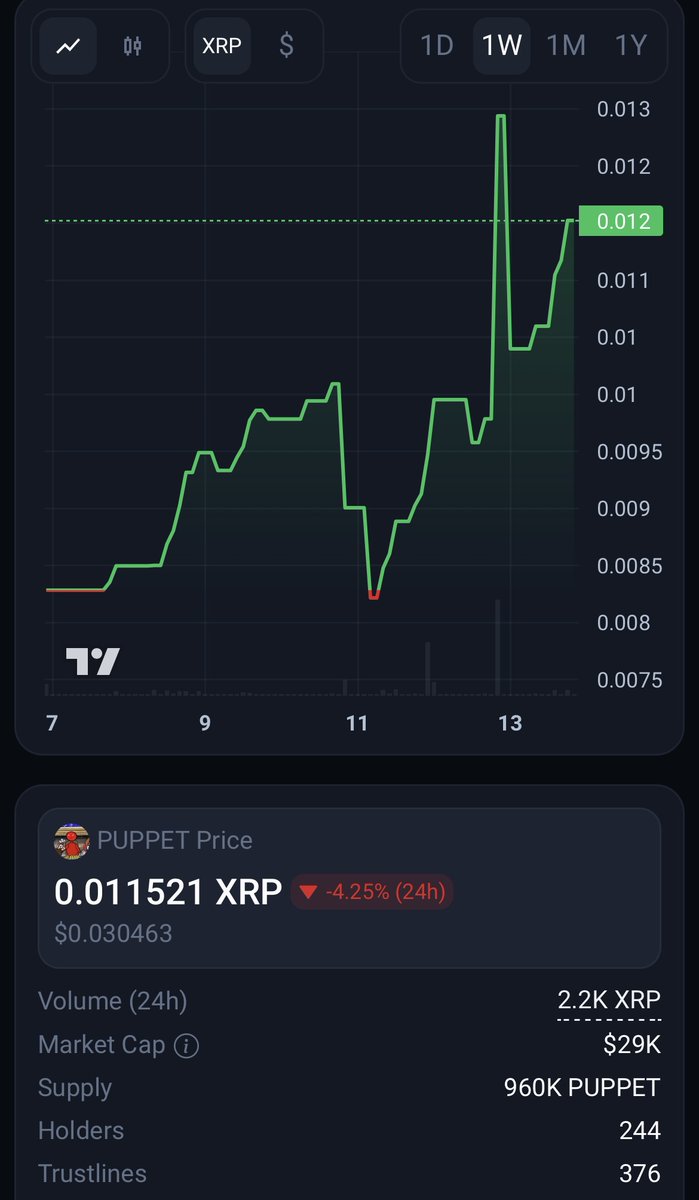Switch to the line chart view
This screenshot has height=1200, width=699.
(x=68, y=46)
